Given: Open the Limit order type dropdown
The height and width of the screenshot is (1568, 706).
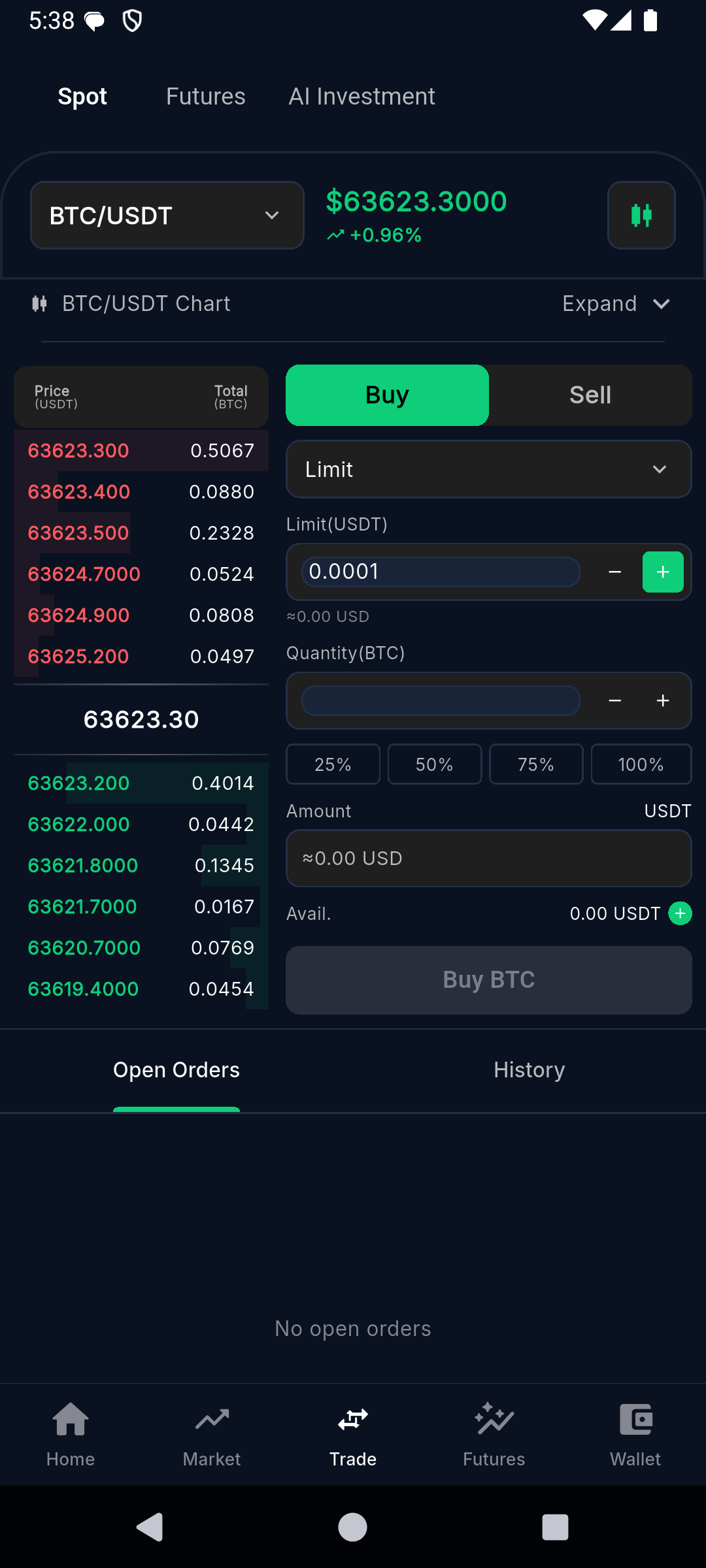Looking at the screenshot, I should [489, 469].
